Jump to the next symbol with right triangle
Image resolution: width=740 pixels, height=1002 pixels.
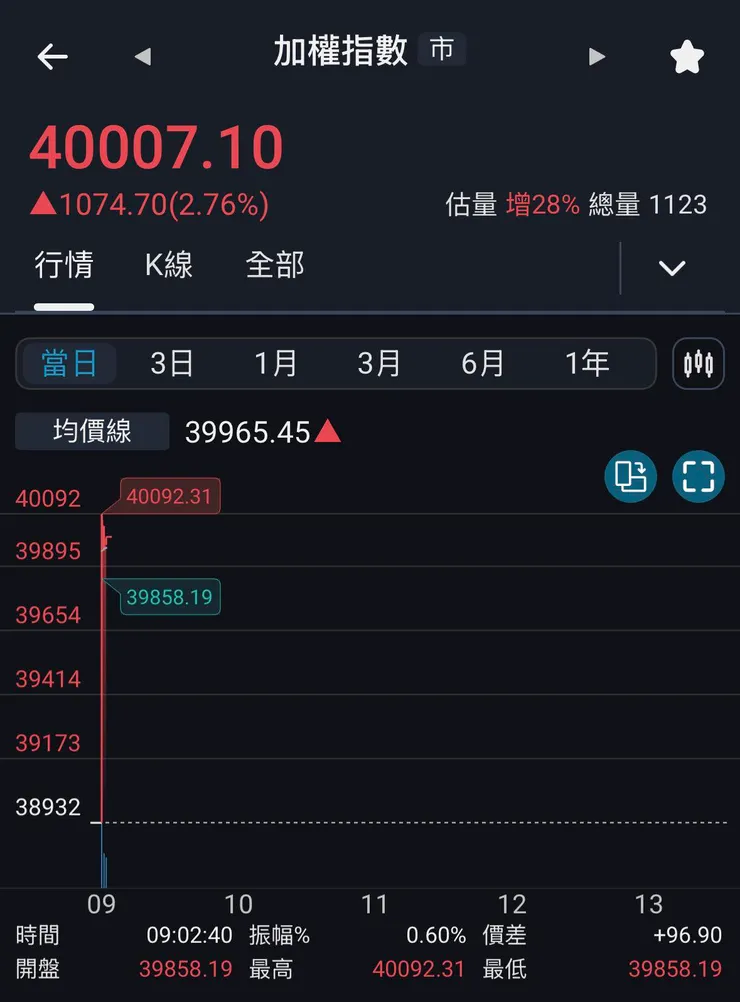596,57
